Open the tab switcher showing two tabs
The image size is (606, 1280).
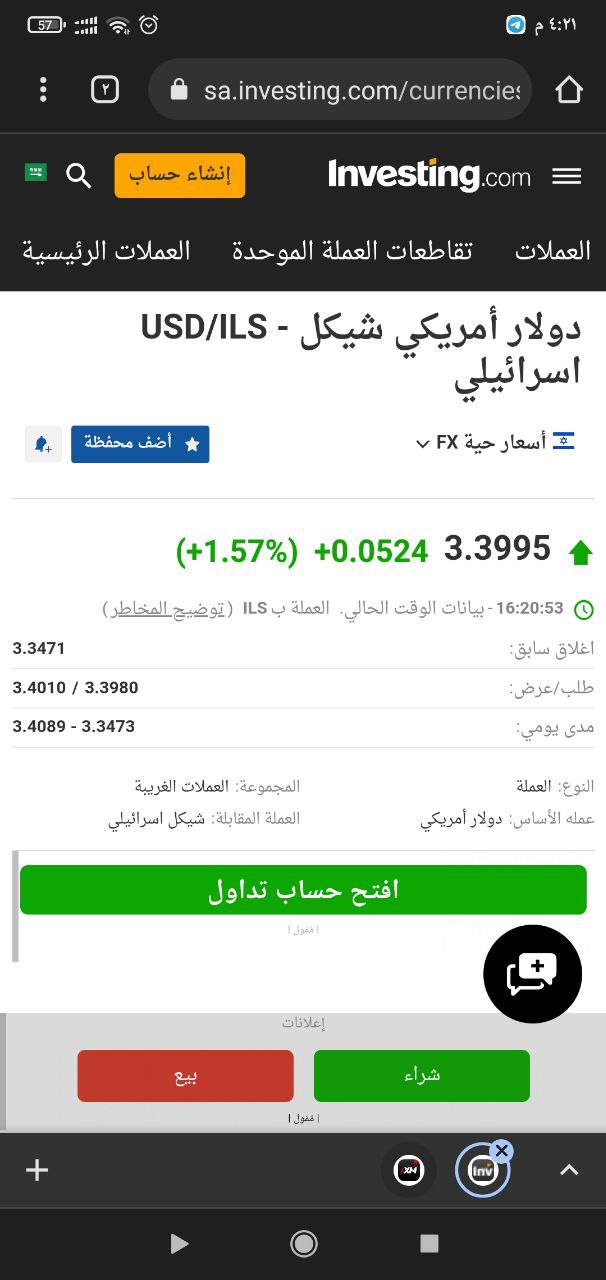[105, 90]
